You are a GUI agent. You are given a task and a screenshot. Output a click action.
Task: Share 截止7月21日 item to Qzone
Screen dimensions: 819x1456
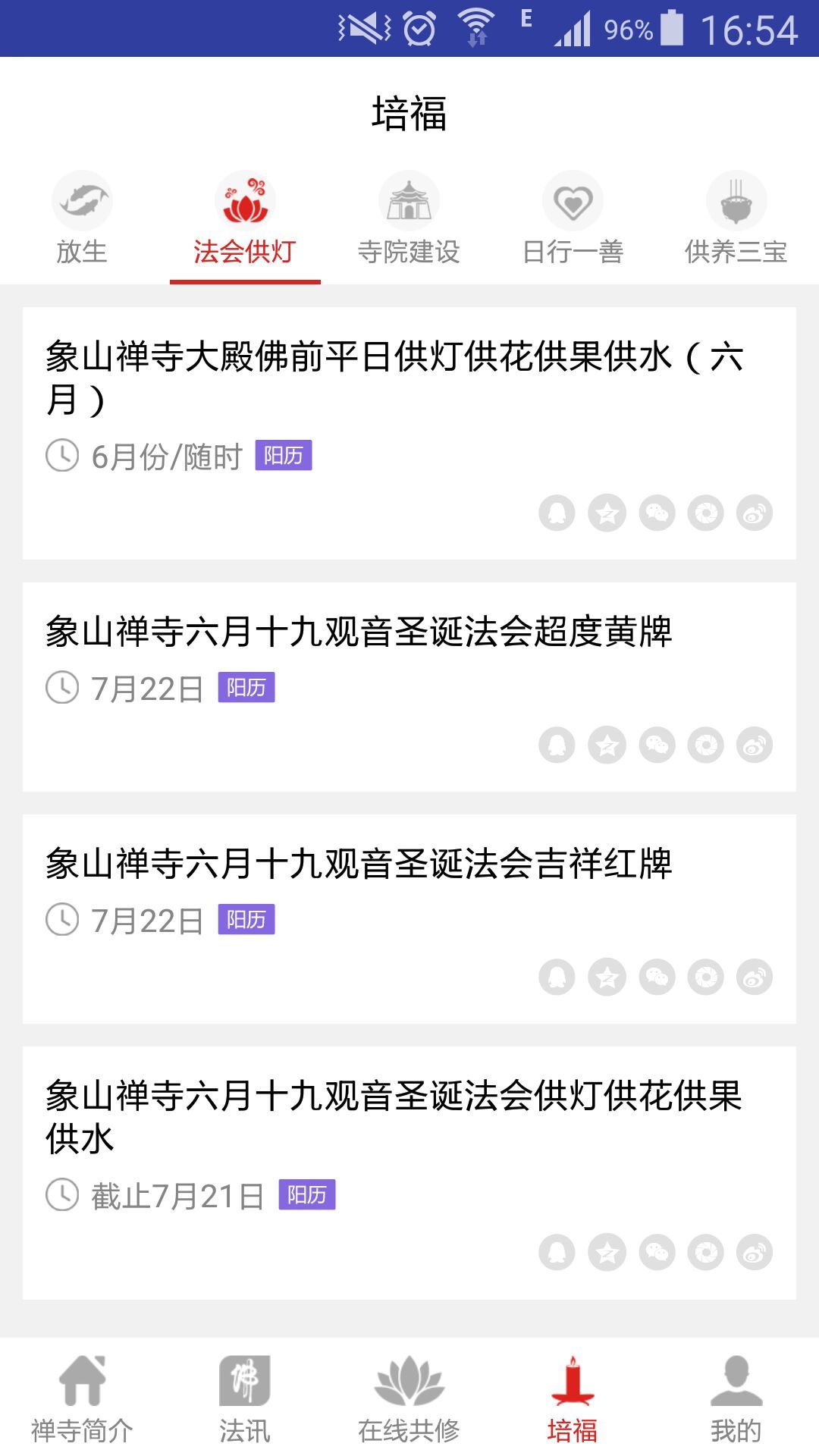607,1252
